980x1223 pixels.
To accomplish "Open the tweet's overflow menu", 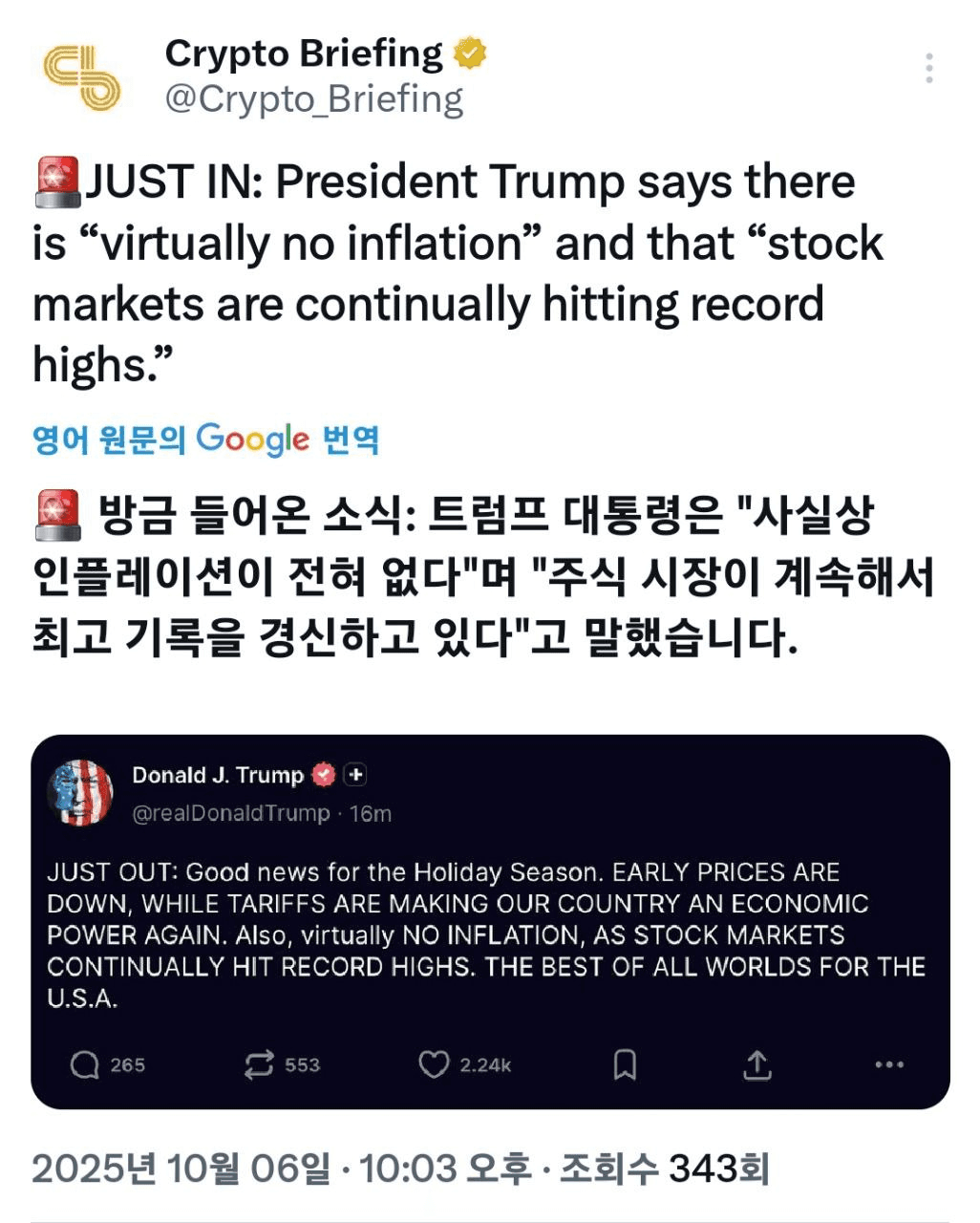I will pos(928,69).
